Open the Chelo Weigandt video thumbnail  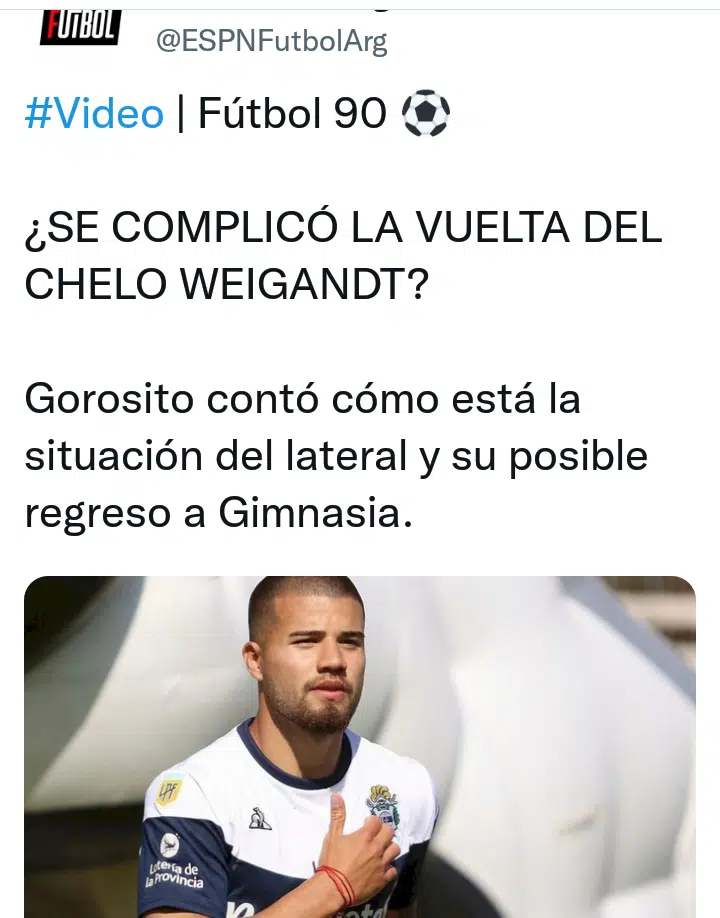360,745
